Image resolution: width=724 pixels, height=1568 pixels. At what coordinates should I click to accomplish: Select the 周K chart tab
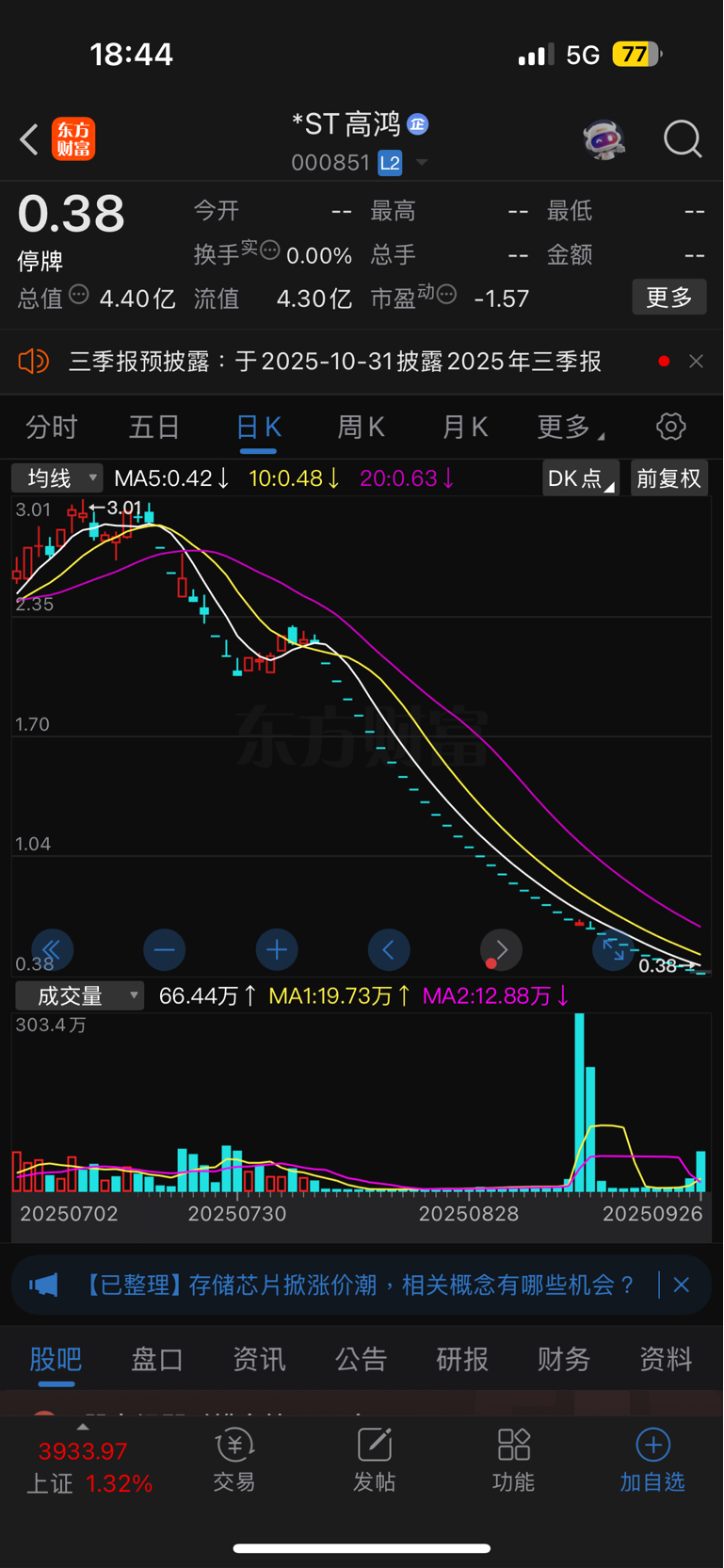coord(361,428)
